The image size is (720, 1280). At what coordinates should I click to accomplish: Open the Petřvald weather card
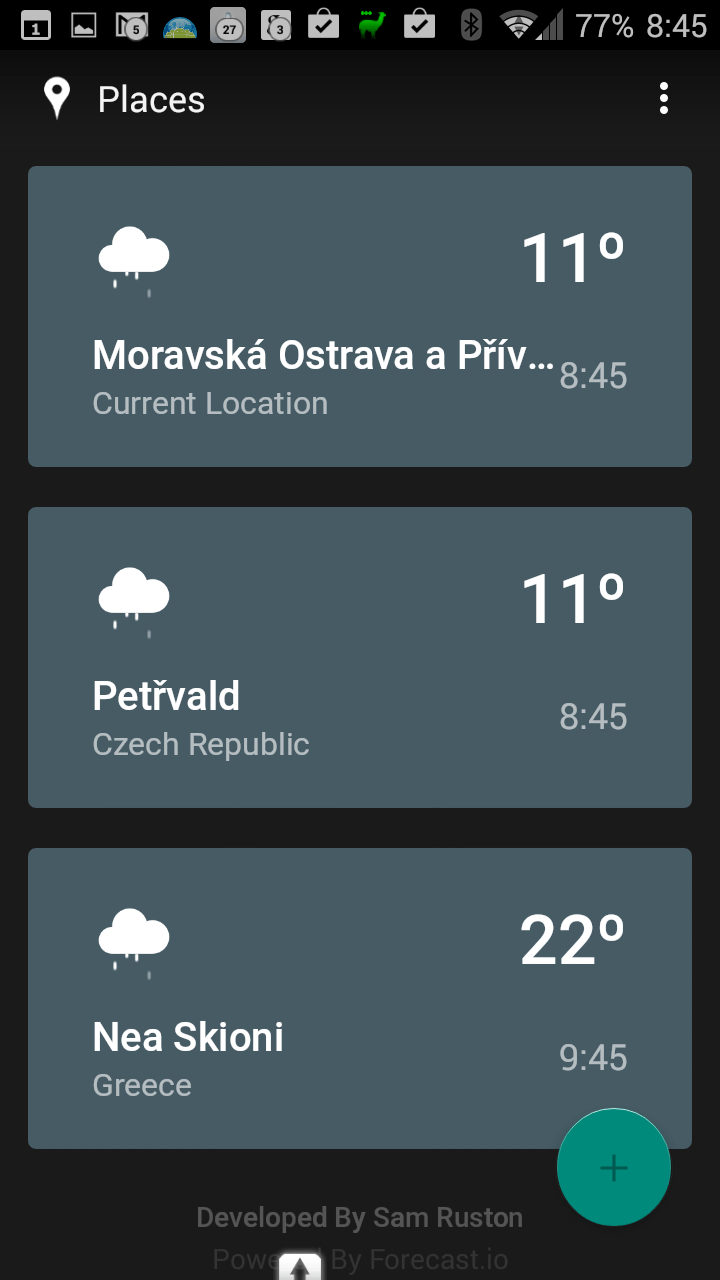(x=360, y=657)
